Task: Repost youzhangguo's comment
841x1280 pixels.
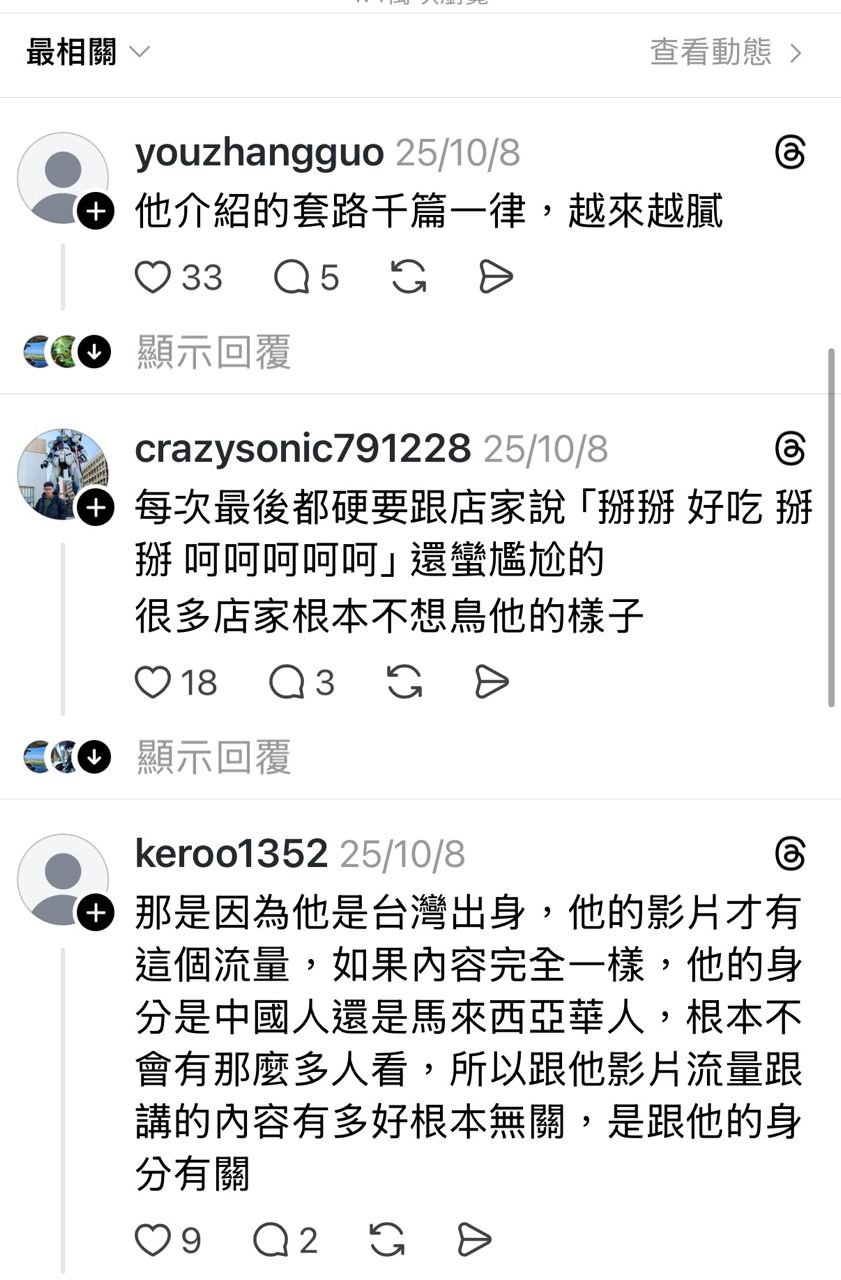Action: coord(408,277)
